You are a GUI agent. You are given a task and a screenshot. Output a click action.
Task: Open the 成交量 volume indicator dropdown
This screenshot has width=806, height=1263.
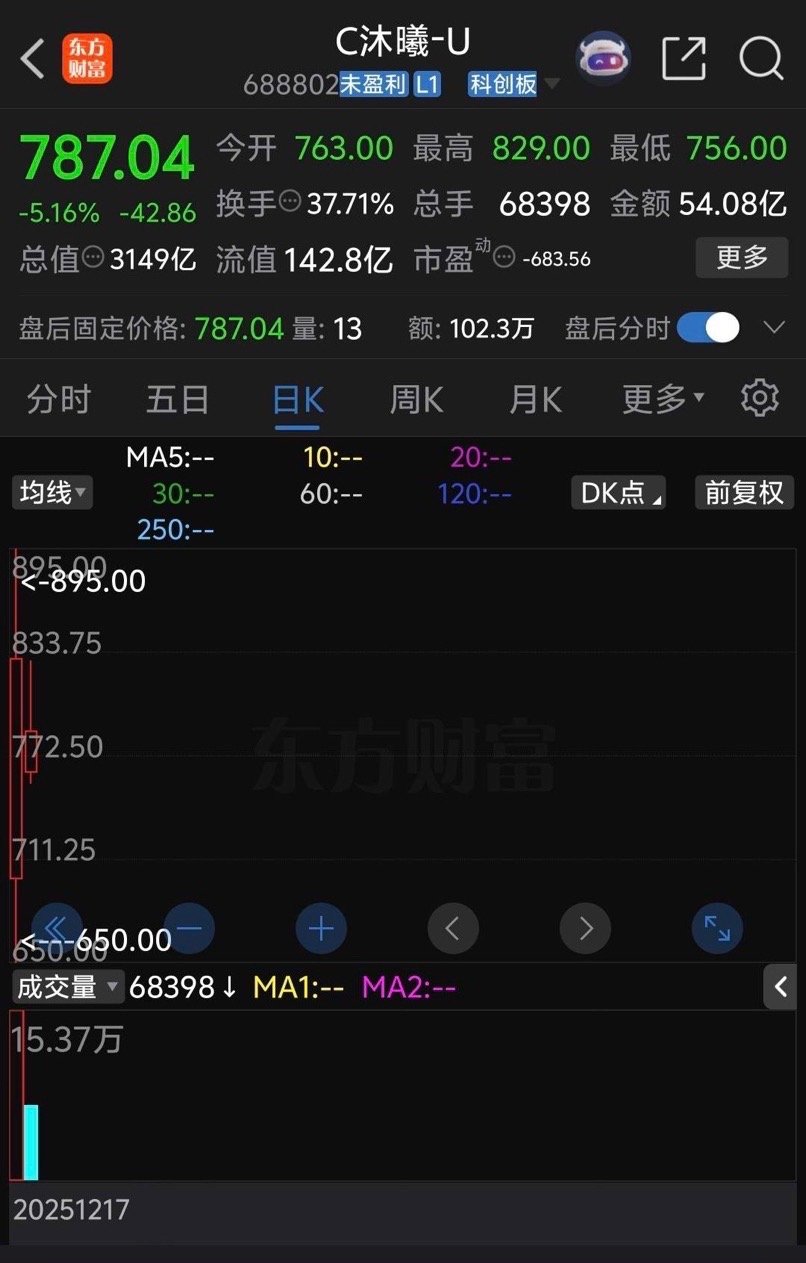coord(67,986)
